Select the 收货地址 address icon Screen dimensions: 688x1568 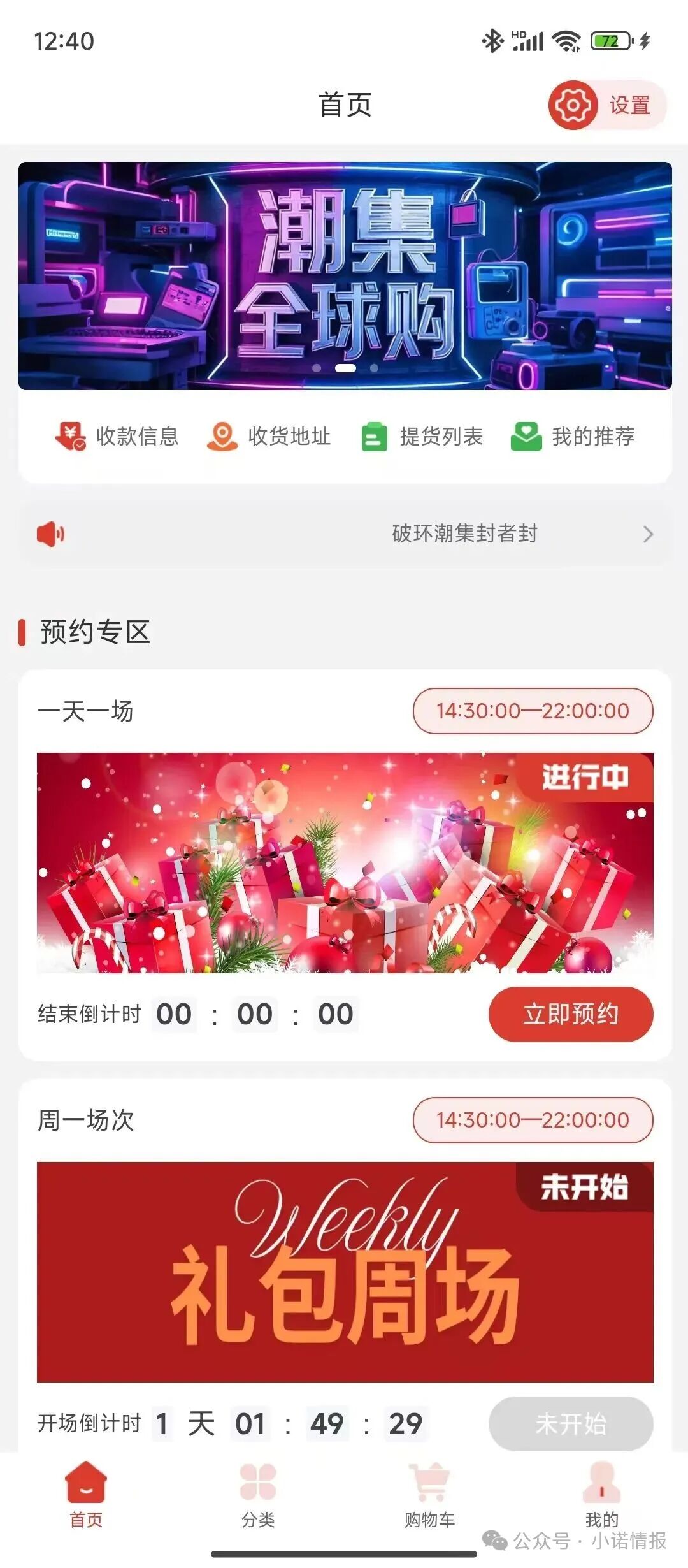(x=222, y=437)
